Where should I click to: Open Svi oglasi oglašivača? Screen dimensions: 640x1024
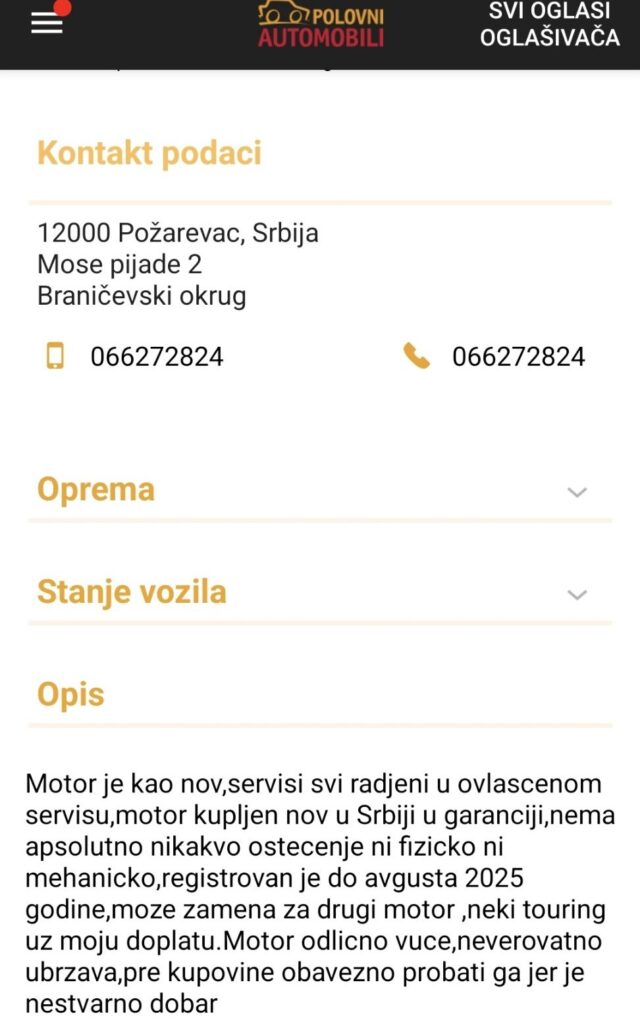pyautogui.click(x=549, y=25)
